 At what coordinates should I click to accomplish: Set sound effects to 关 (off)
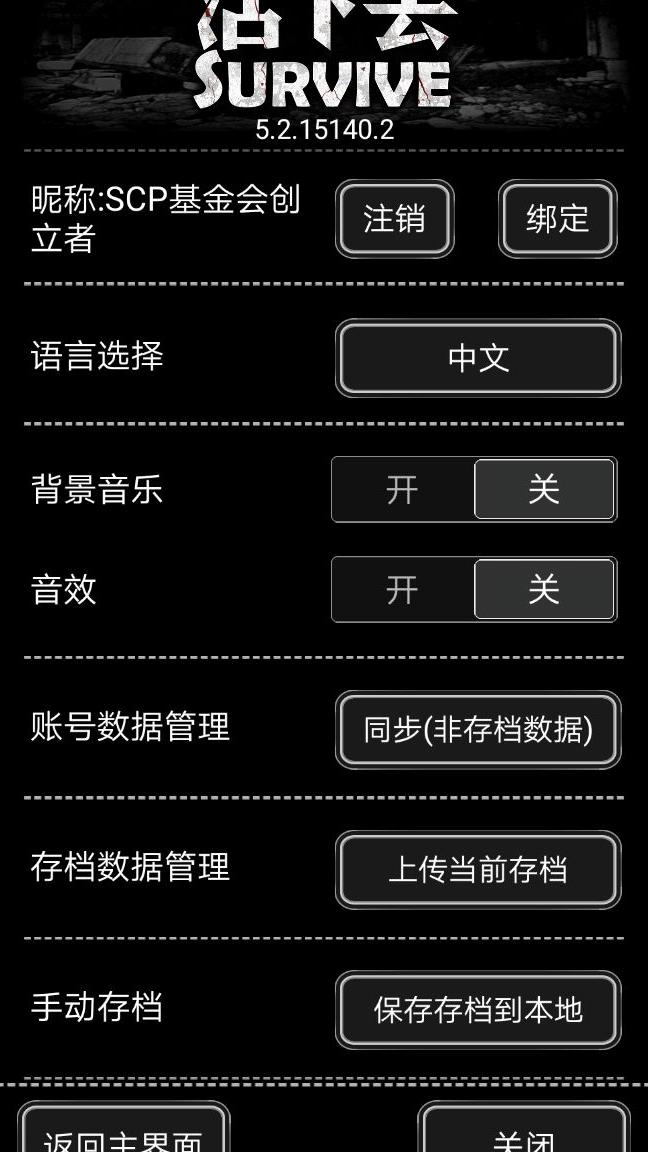pyautogui.click(x=543, y=589)
